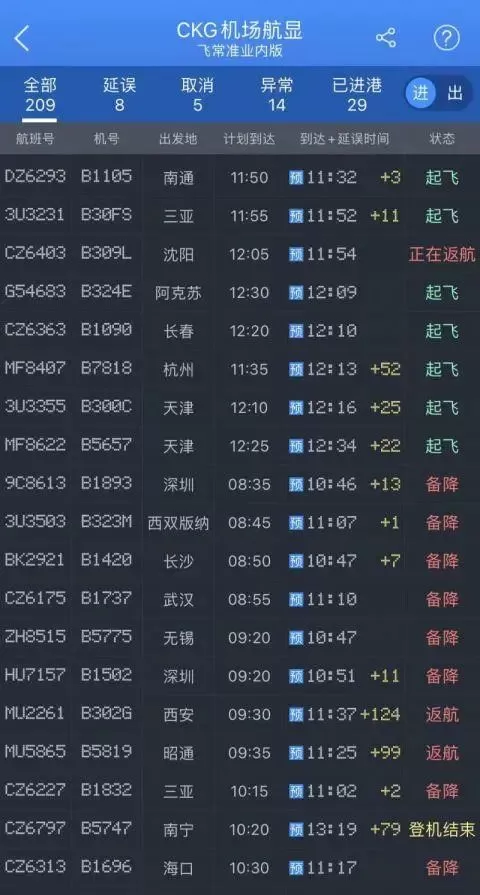The width and height of the screenshot is (480, 895).
Task: Share the CKG flight board
Action: (386, 38)
